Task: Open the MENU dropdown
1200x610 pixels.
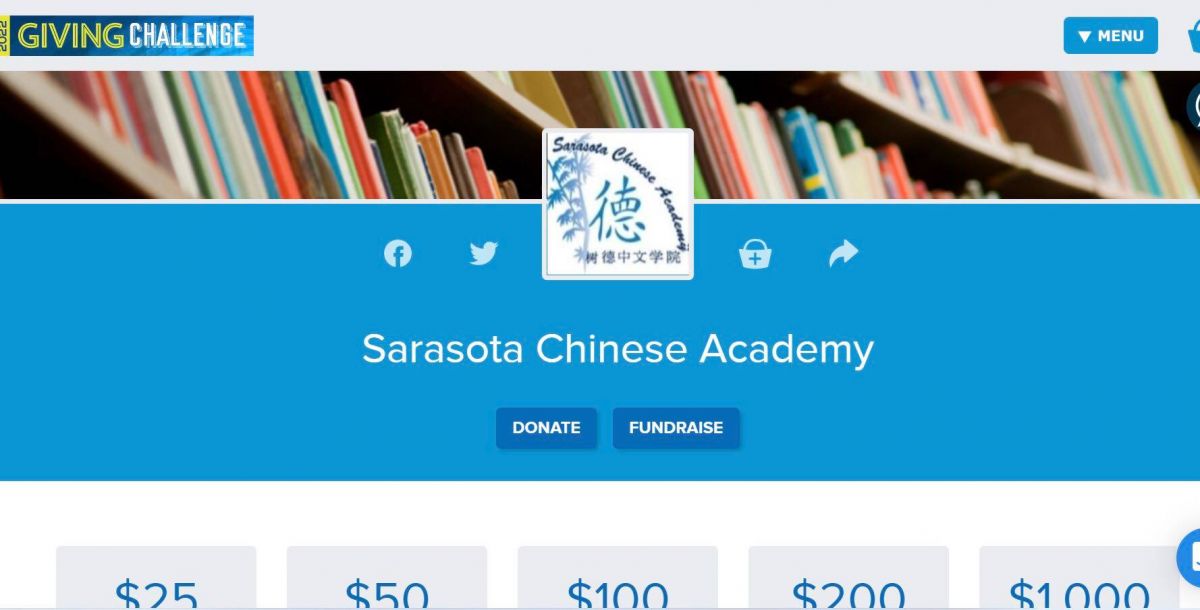Action: pos(1110,36)
